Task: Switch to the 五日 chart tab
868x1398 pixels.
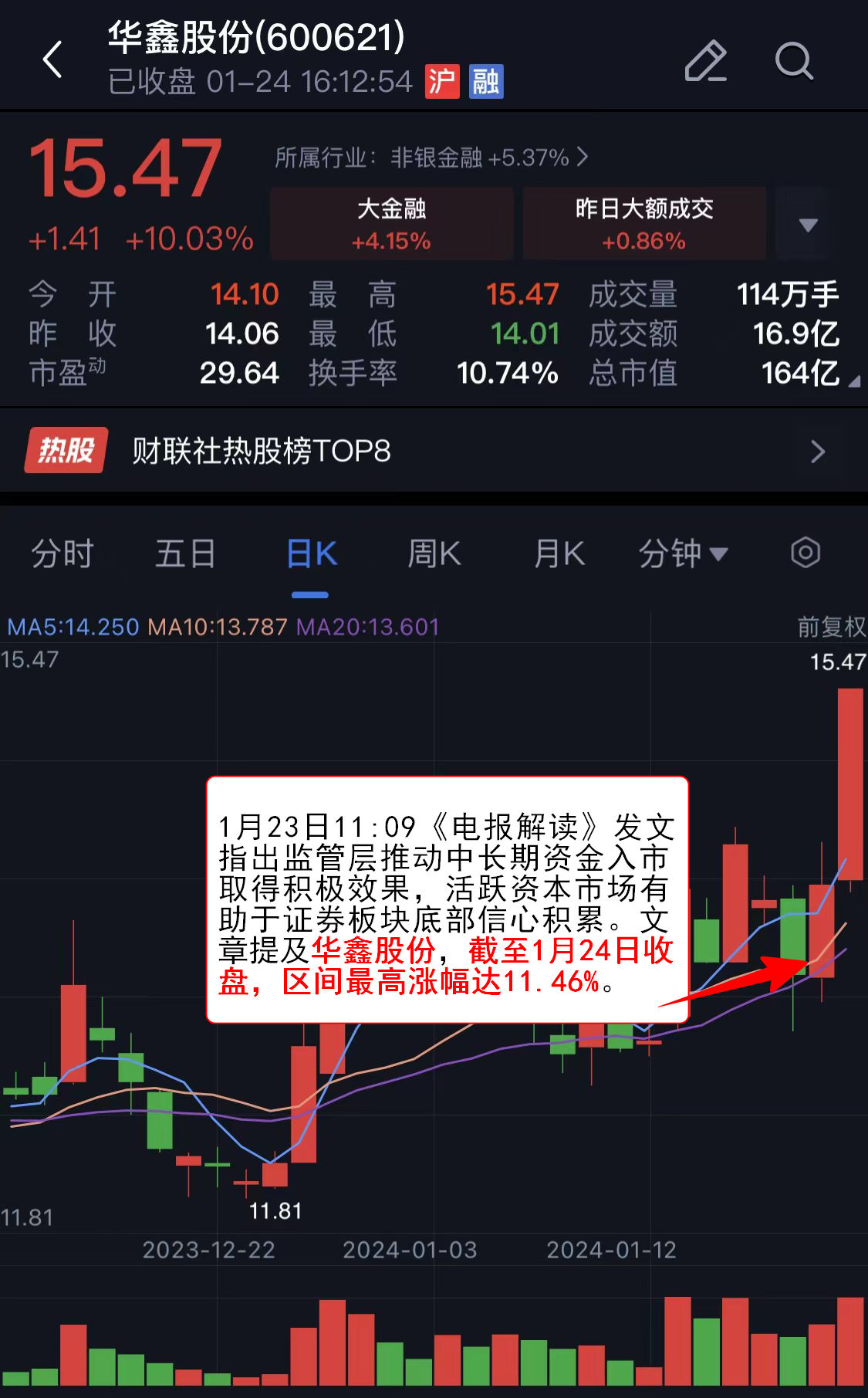Action: [x=185, y=553]
